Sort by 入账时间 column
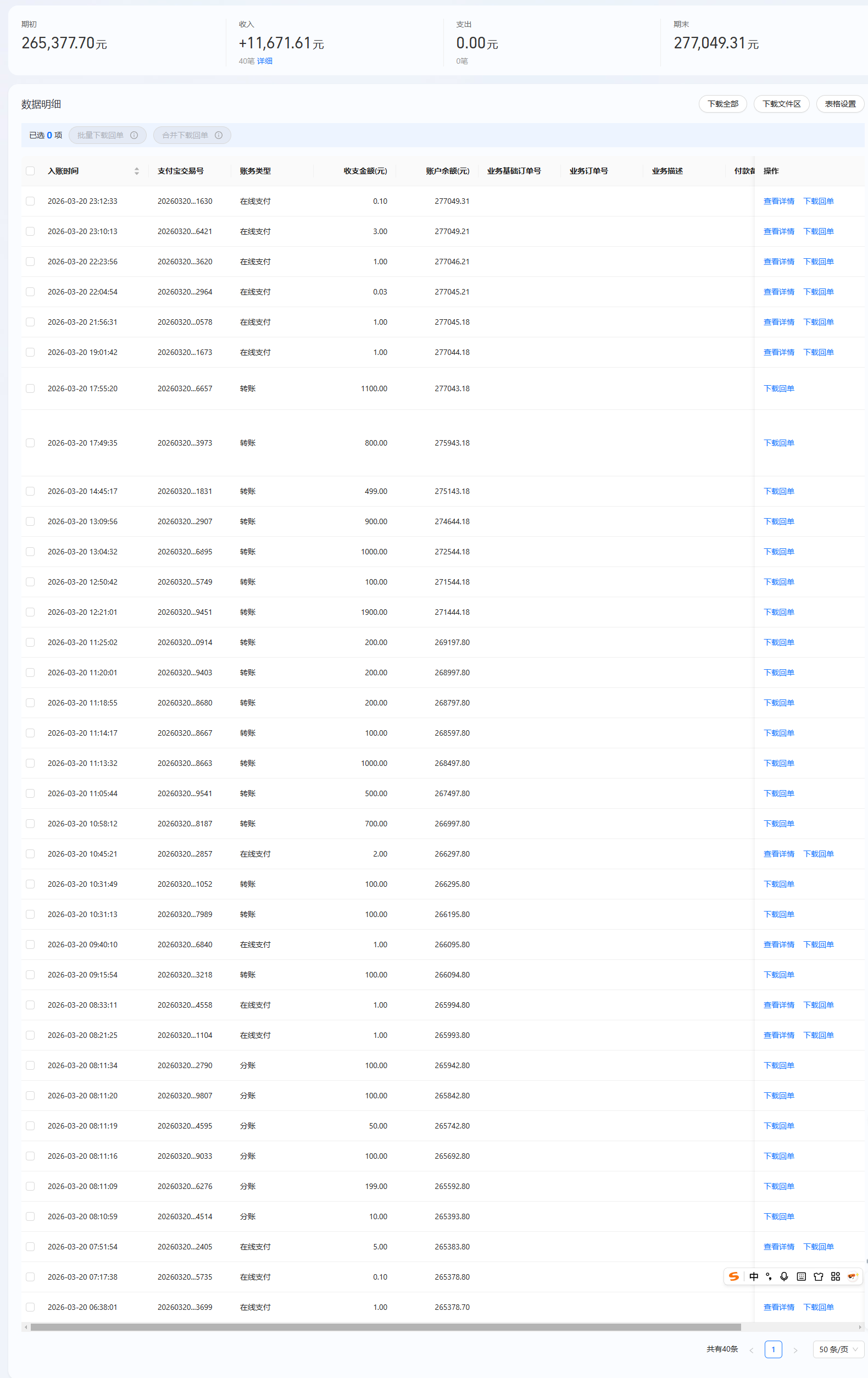Screen dimensions: 868x1378 (136, 171)
